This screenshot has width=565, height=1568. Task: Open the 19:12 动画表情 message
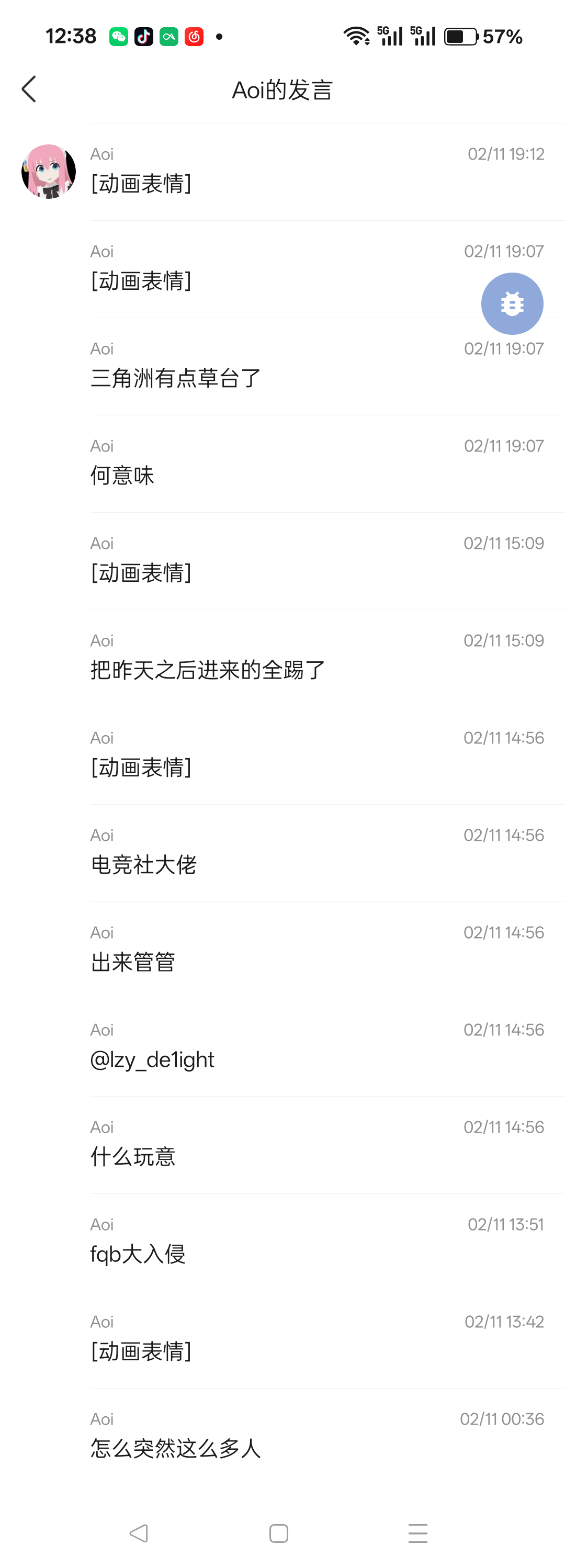[141, 183]
